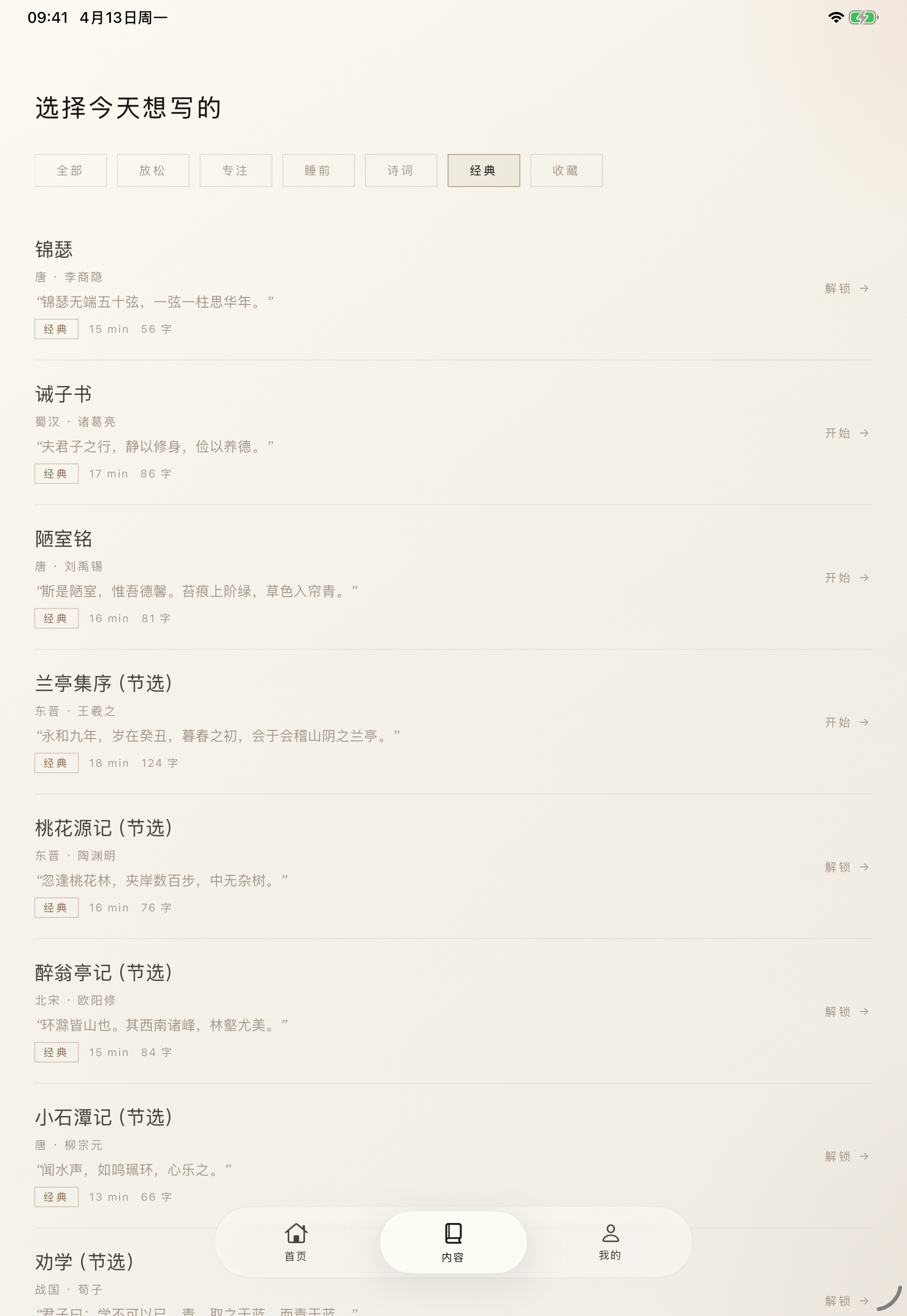The height and width of the screenshot is (1316, 907).
Task: Expand 小石潭记 using its arrow
Action: coord(846,1156)
